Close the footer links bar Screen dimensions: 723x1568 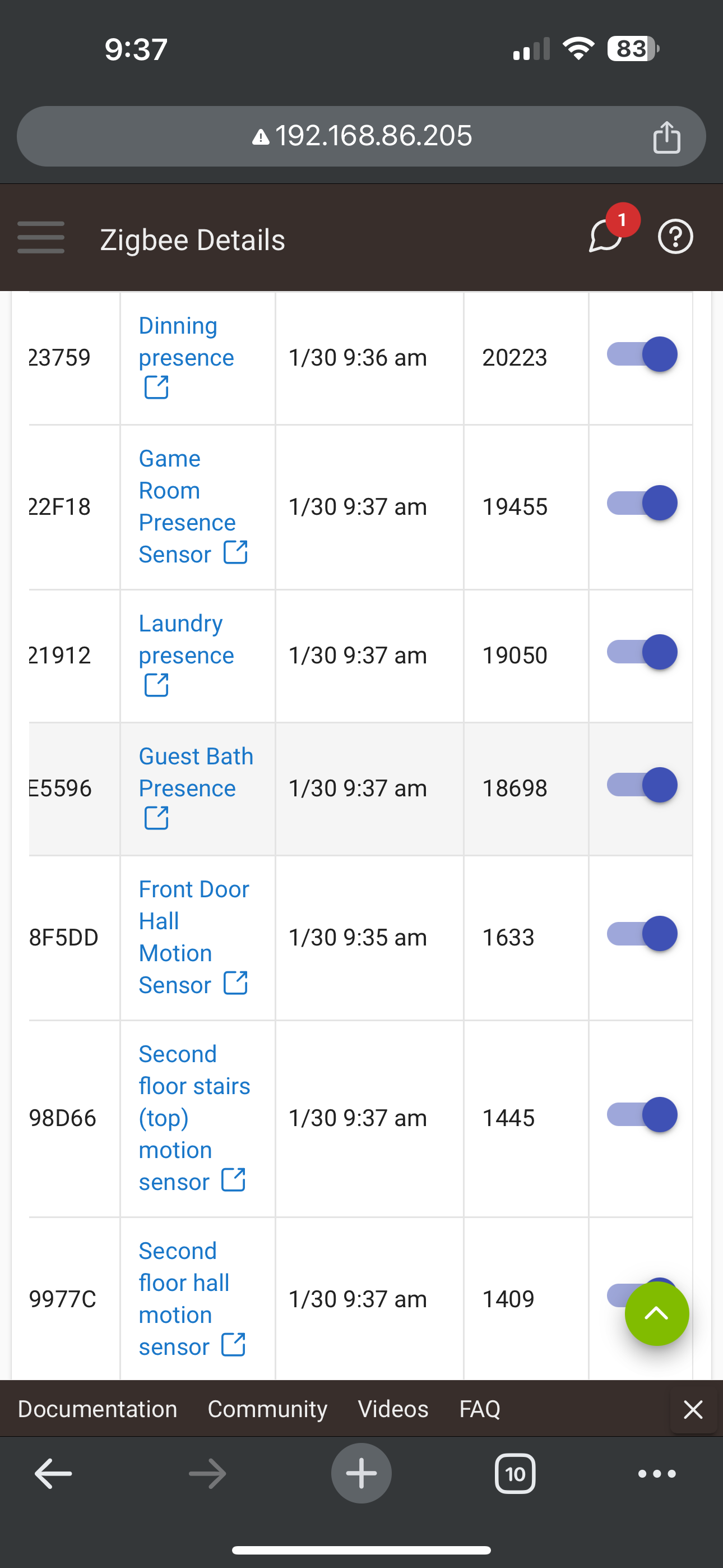693,1409
